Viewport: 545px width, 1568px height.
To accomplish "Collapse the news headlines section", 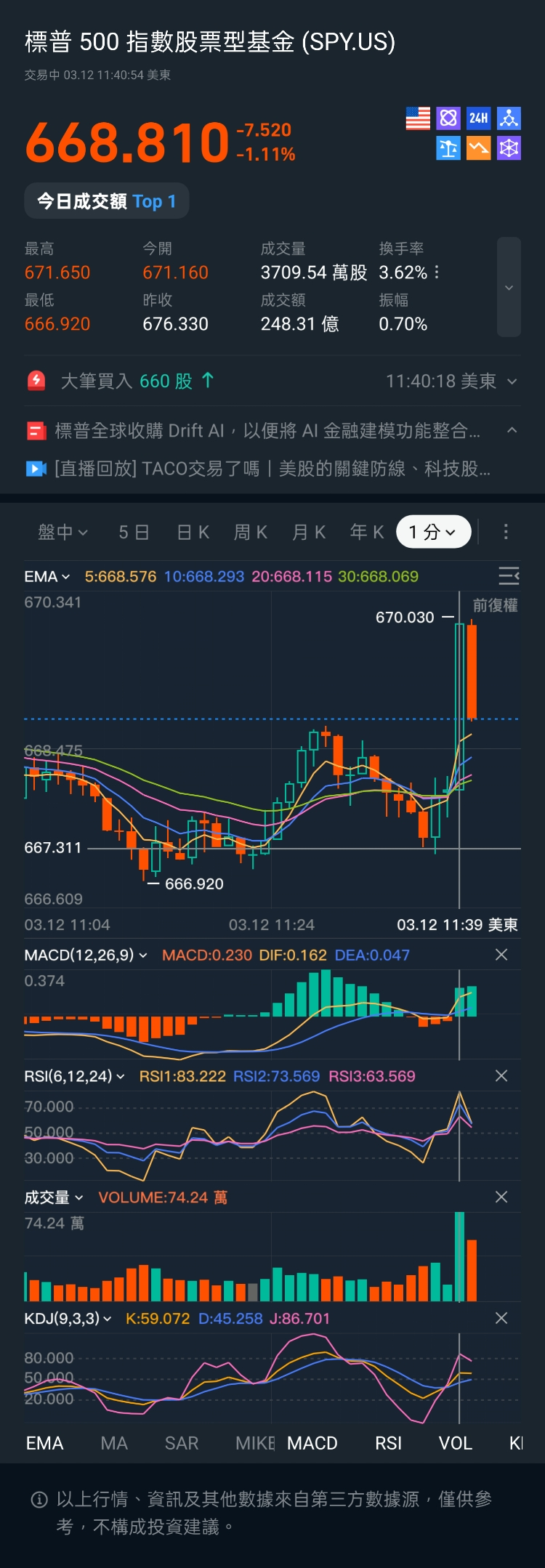I will (512, 430).
